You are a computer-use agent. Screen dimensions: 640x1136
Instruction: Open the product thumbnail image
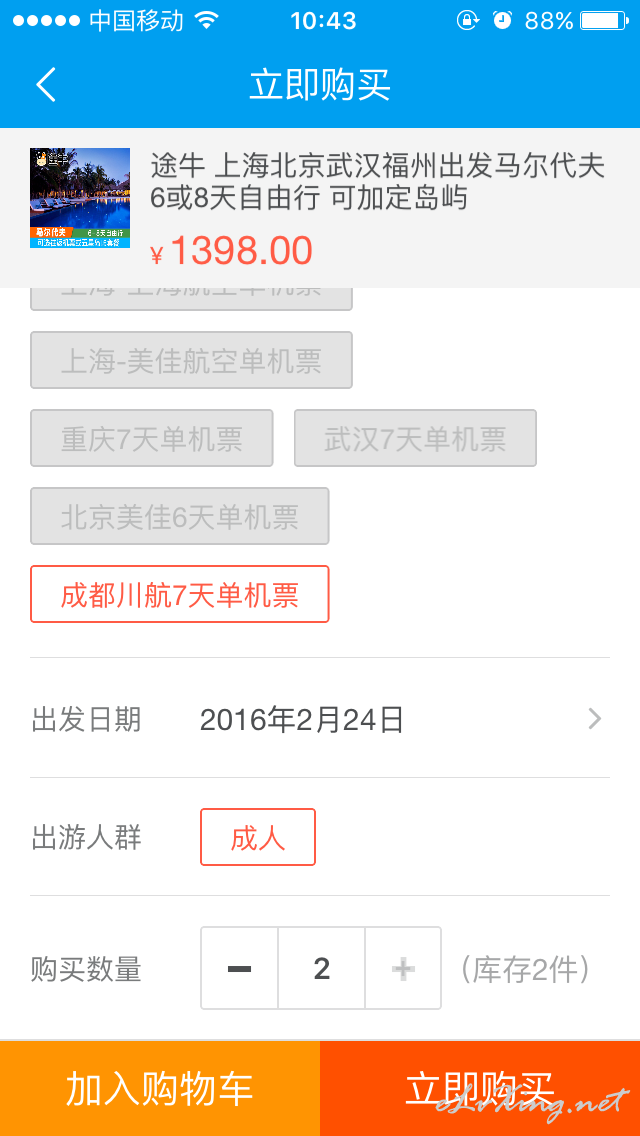[x=80, y=198]
